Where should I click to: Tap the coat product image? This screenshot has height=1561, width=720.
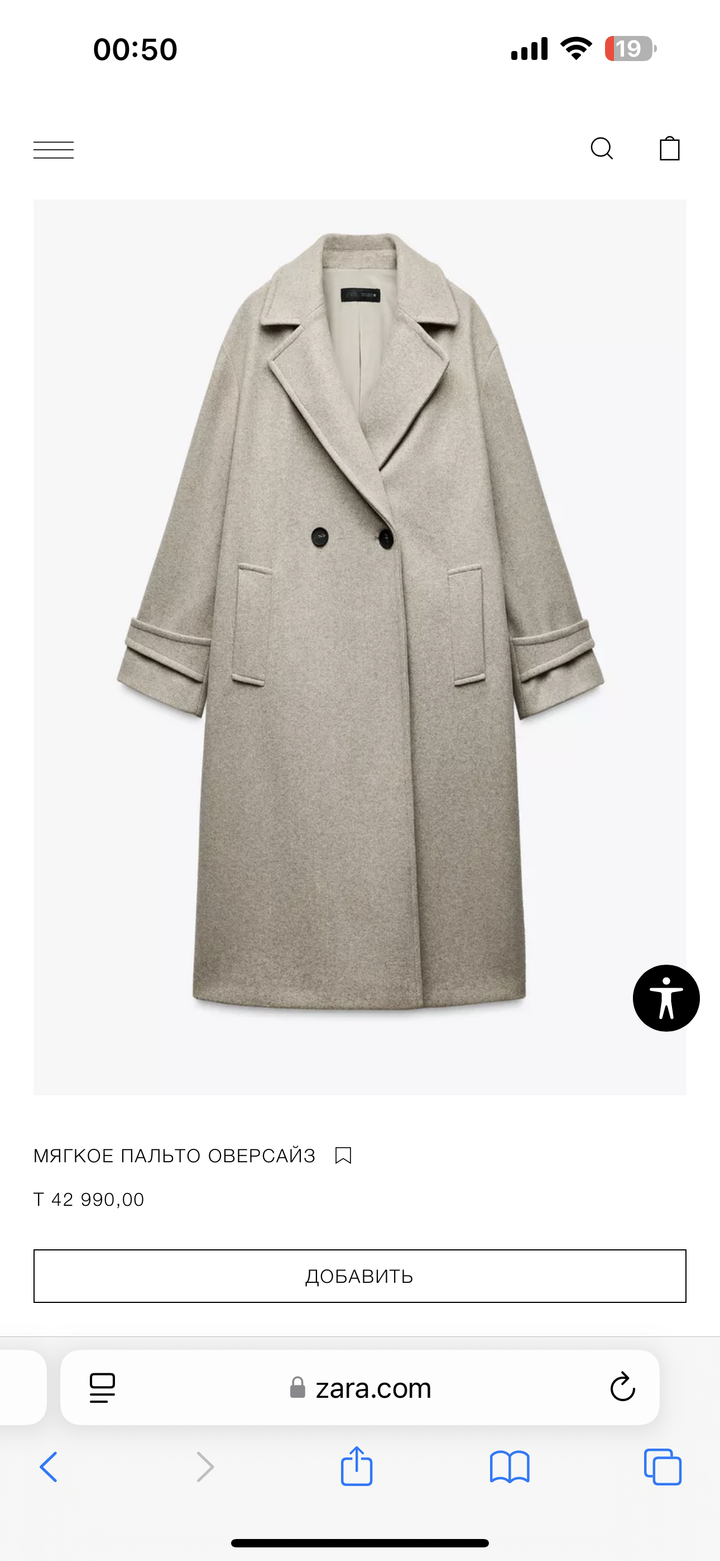(360, 647)
